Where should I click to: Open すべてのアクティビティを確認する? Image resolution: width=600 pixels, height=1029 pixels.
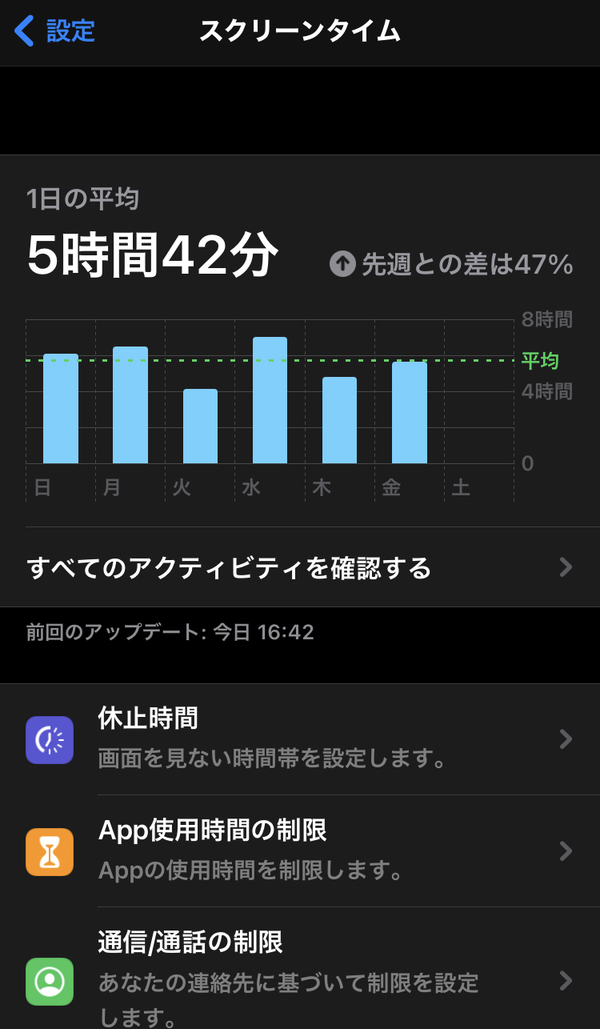300,567
